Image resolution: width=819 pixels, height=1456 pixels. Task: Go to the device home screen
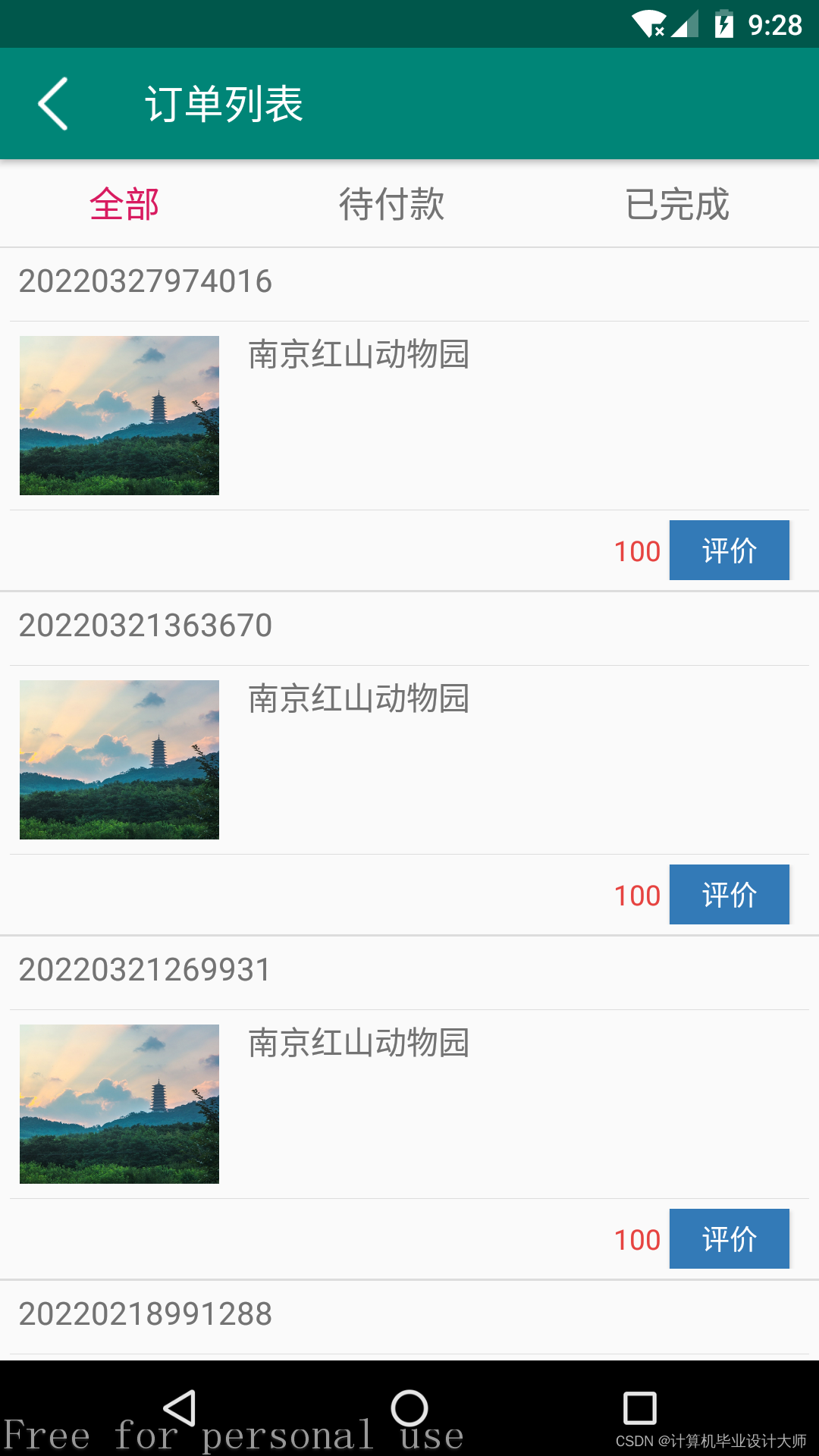click(x=409, y=1408)
